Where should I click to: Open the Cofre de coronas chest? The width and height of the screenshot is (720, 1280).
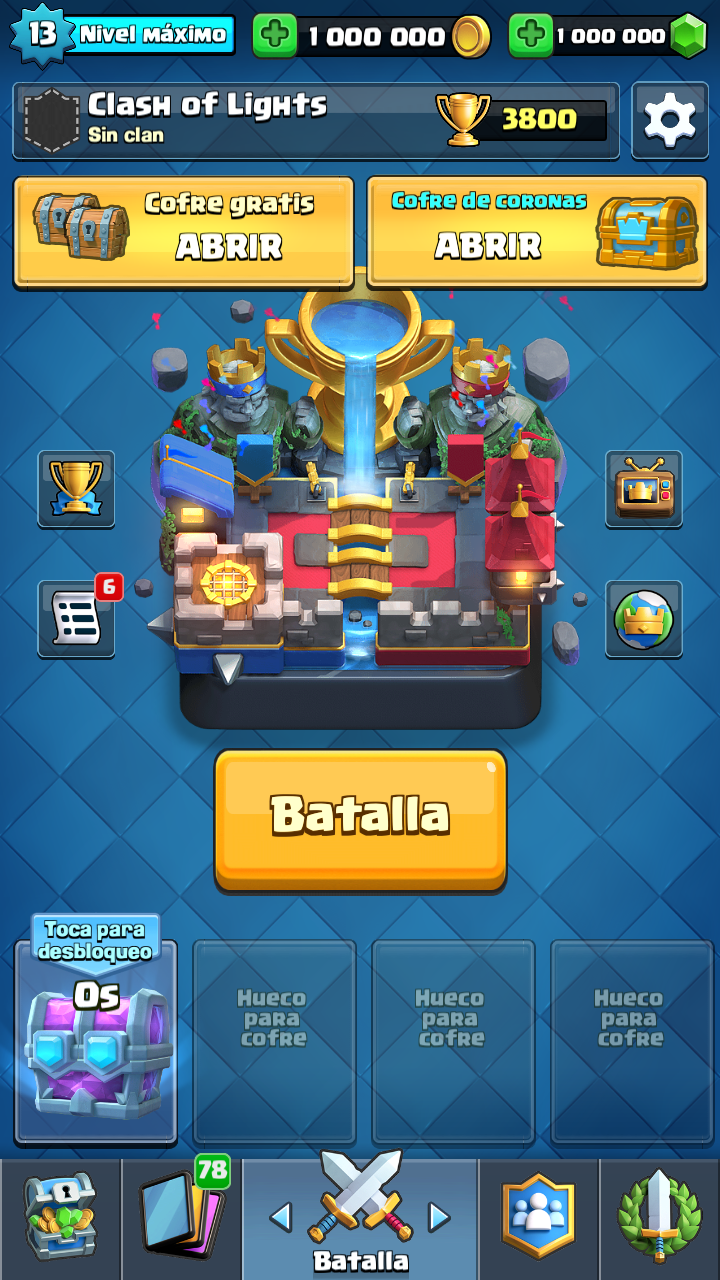537,232
